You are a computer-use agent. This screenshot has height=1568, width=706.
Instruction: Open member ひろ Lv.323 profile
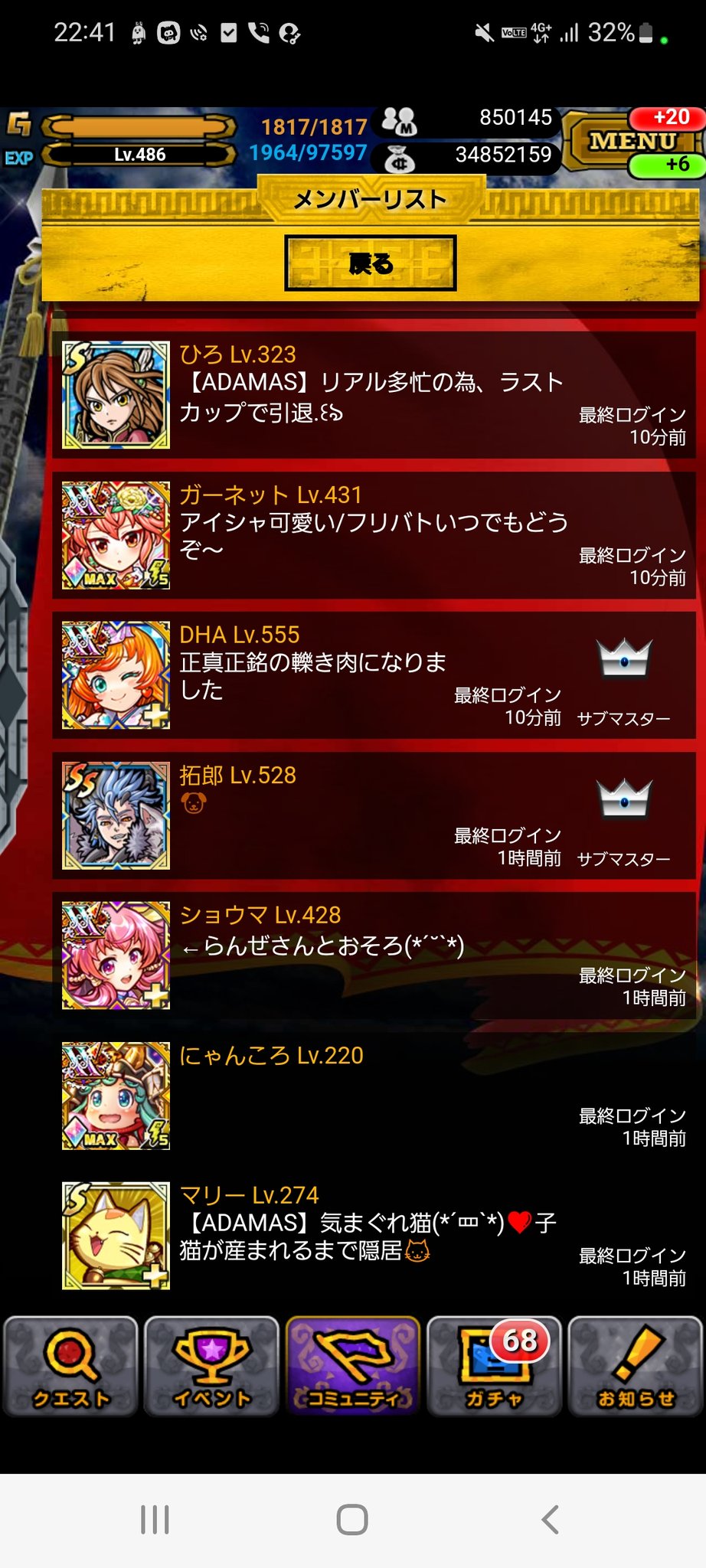click(374, 395)
